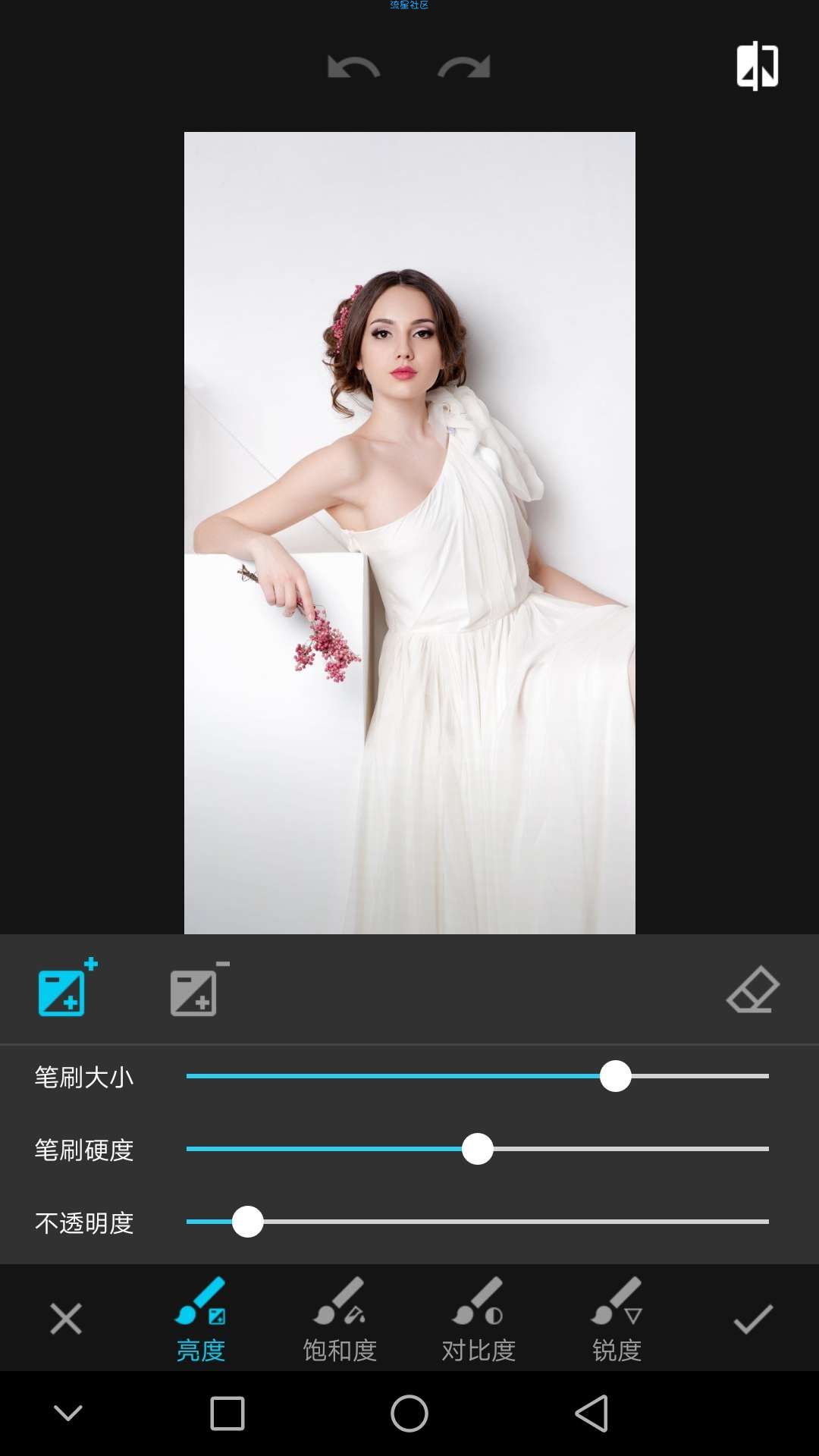Choose the eraser tool
The height and width of the screenshot is (1456, 819).
pos(752,990)
